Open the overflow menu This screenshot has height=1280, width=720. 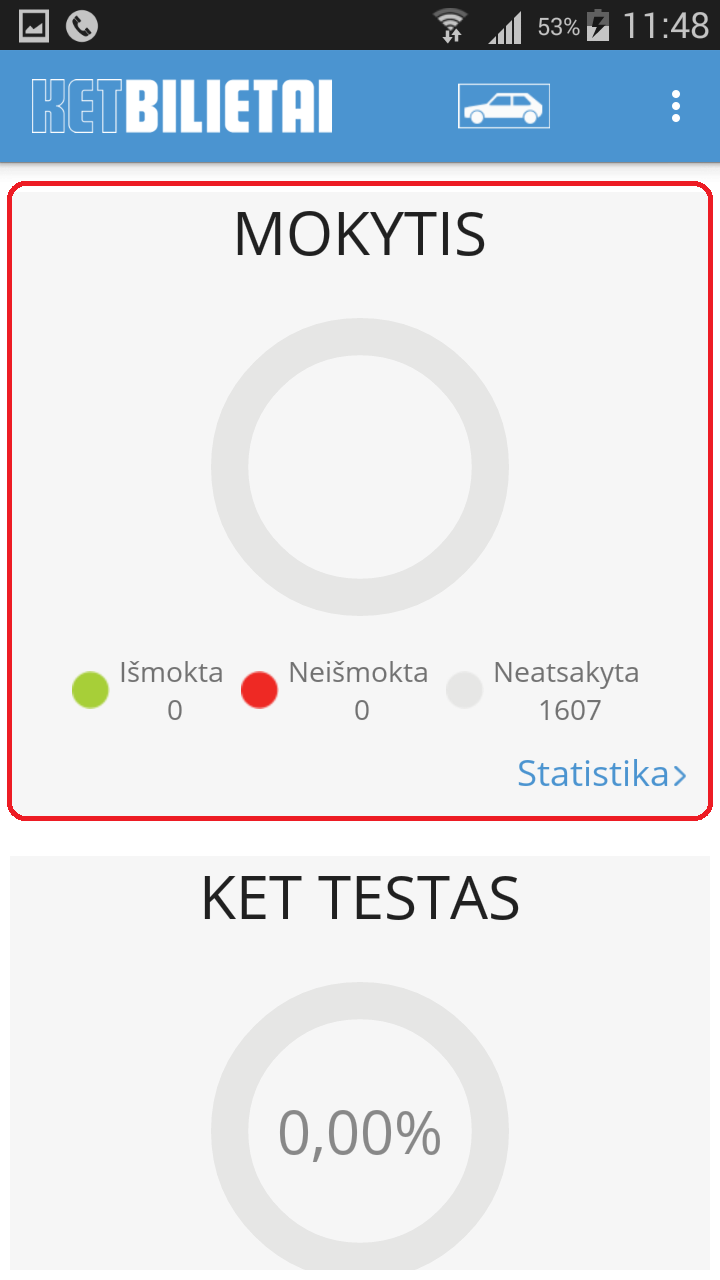676,106
